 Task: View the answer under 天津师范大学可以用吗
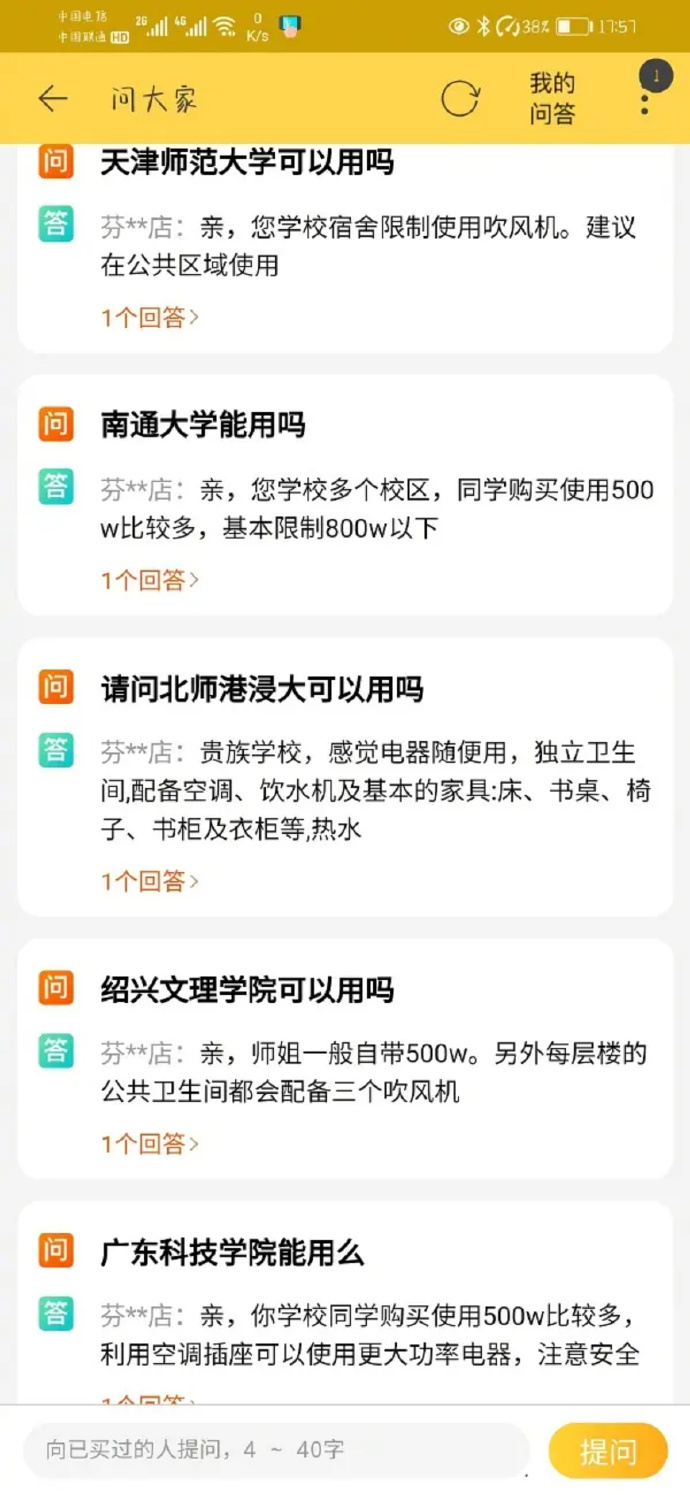pos(150,318)
